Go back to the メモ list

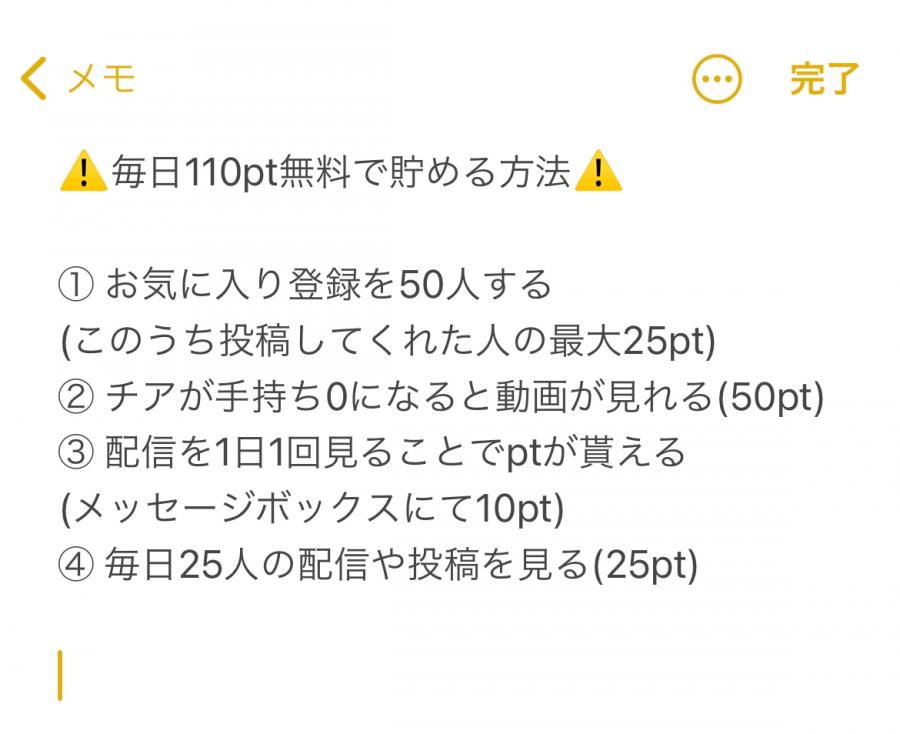(x=77, y=78)
